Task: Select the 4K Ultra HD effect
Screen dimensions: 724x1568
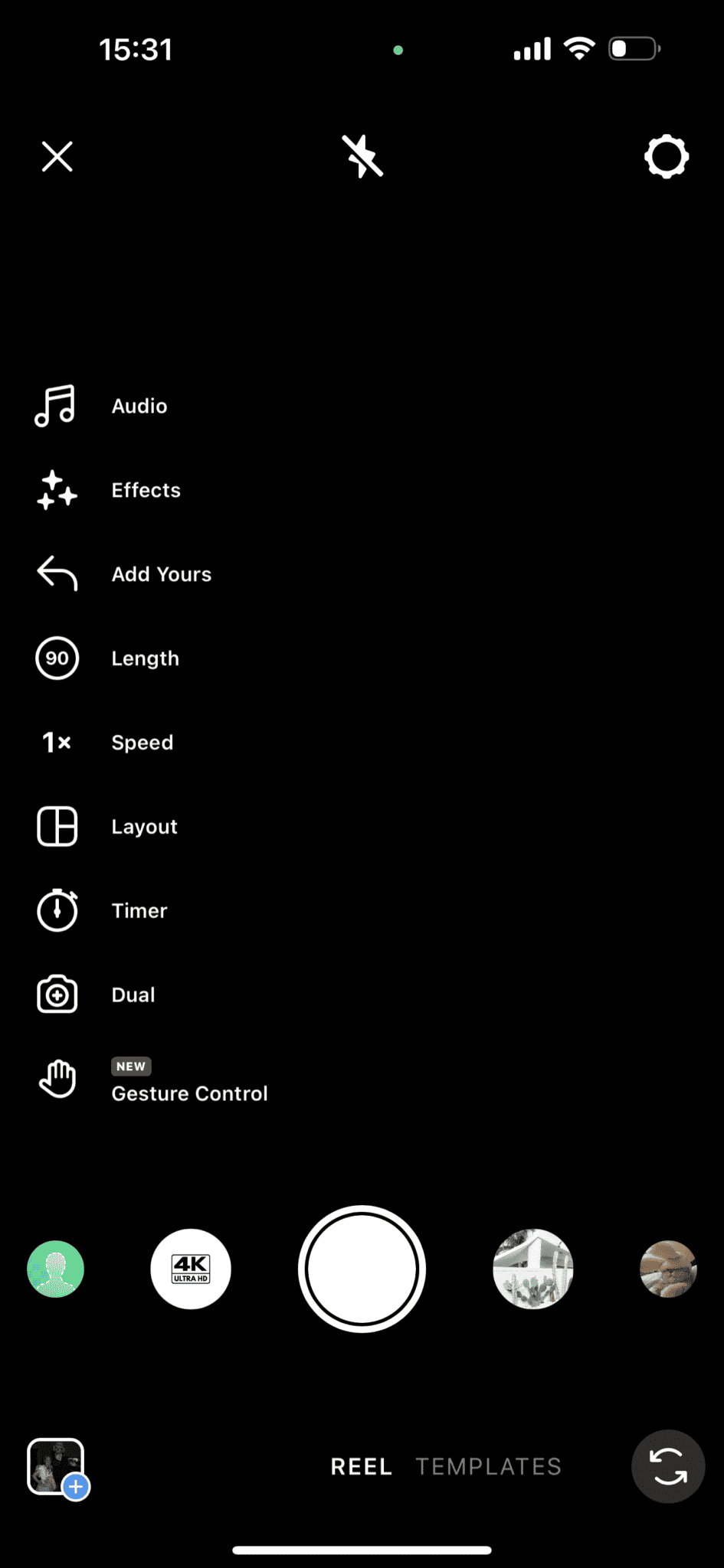Action: 191,1269
